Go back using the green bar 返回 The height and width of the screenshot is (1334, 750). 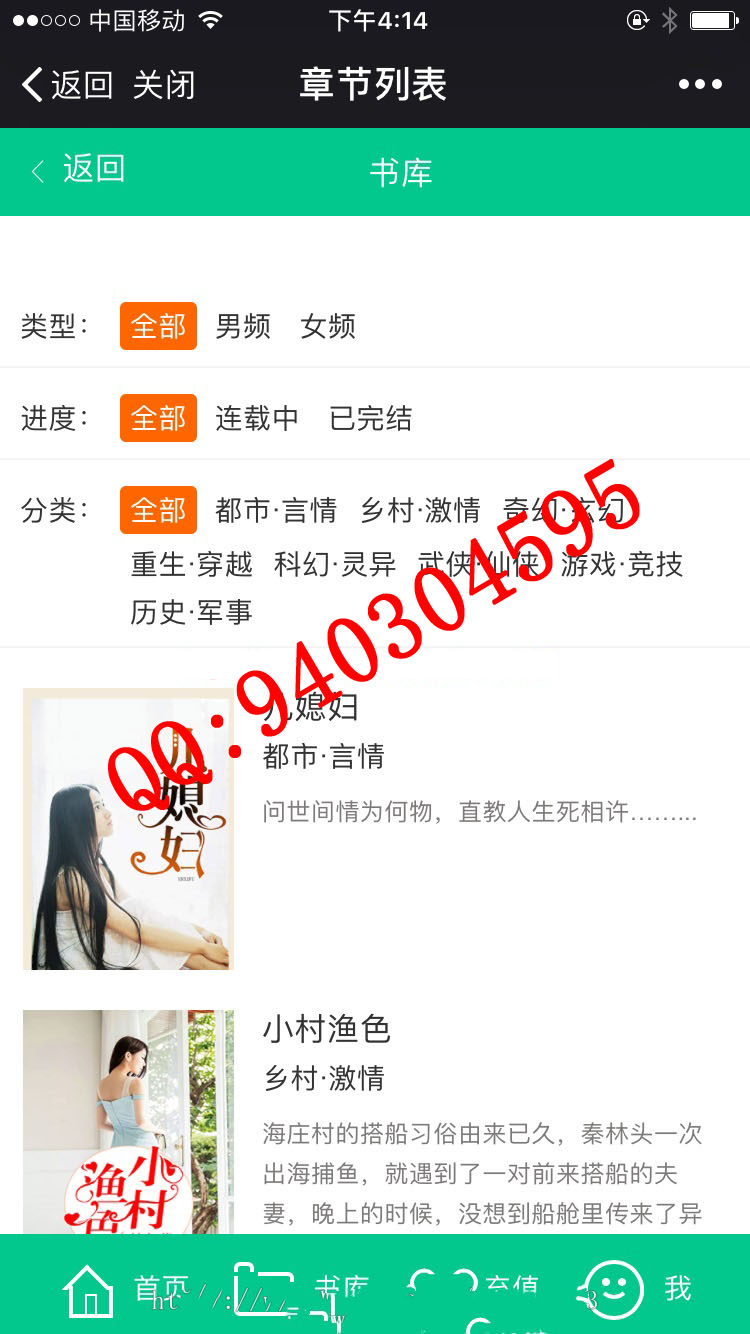(x=78, y=170)
